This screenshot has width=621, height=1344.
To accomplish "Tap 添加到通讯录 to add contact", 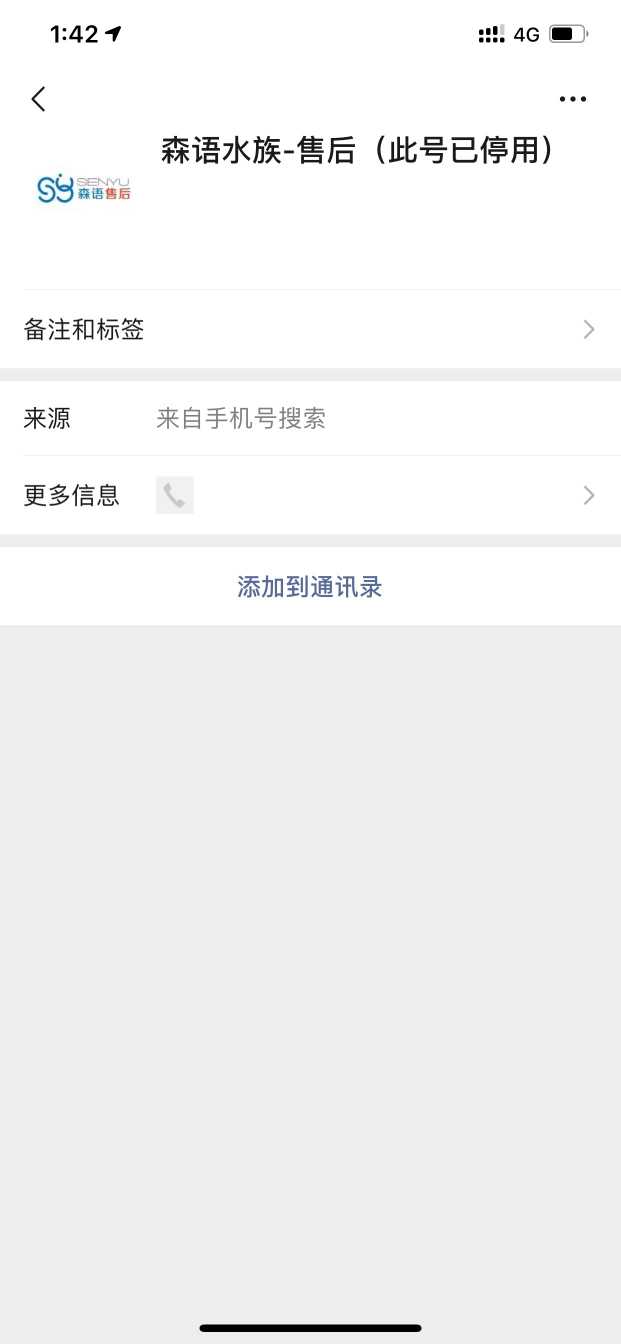I will (x=310, y=587).
